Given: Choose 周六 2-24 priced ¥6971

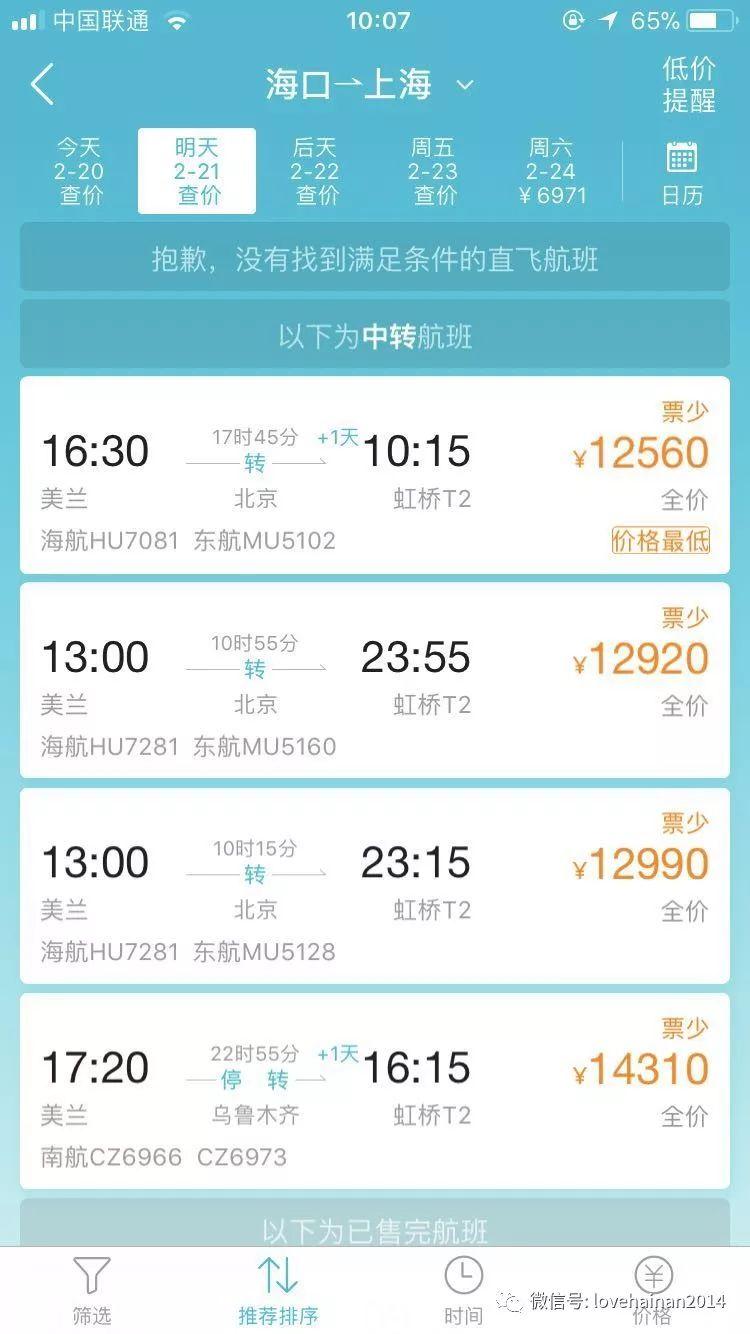Looking at the screenshot, I should pyautogui.click(x=552, y=171).
